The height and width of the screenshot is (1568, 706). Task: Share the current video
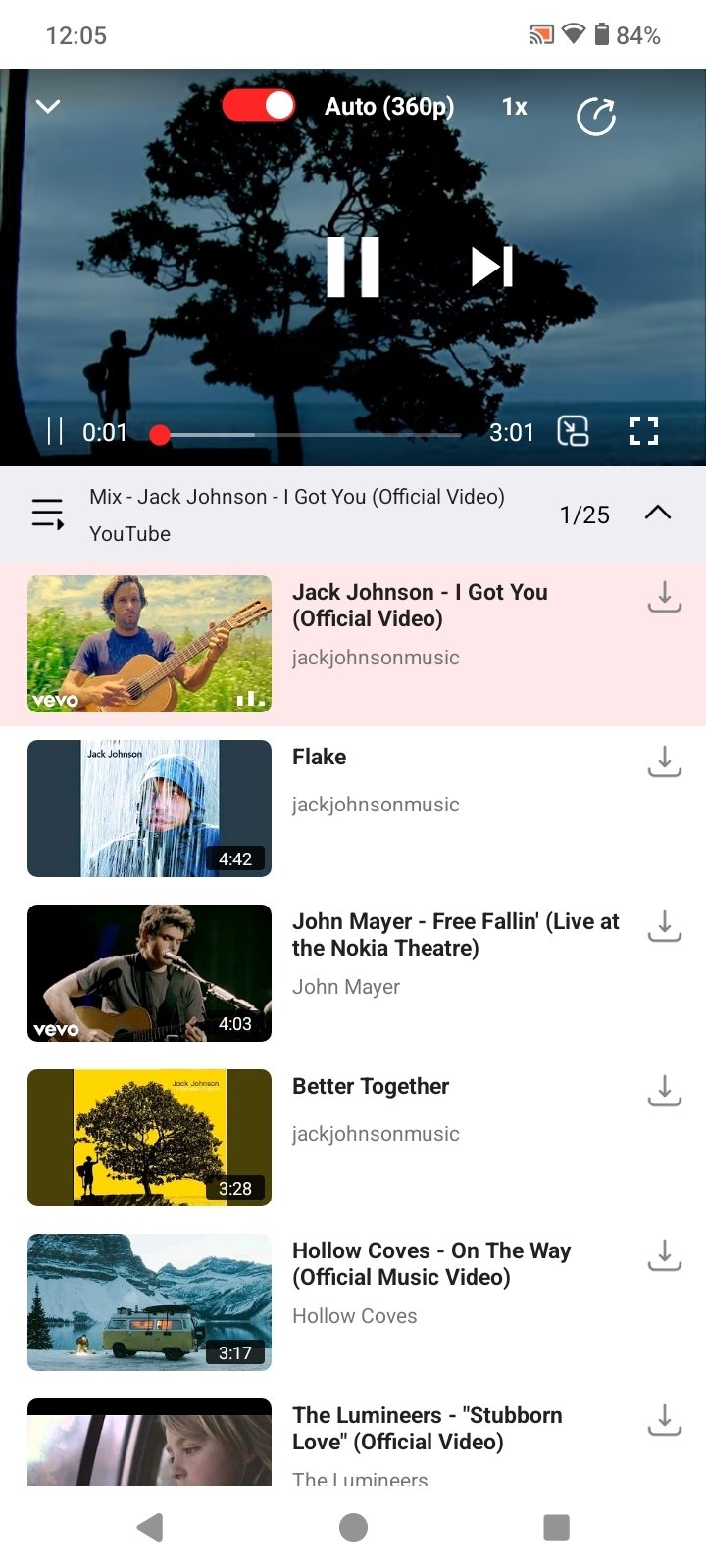pyautogui.click(x=595, y=117)
